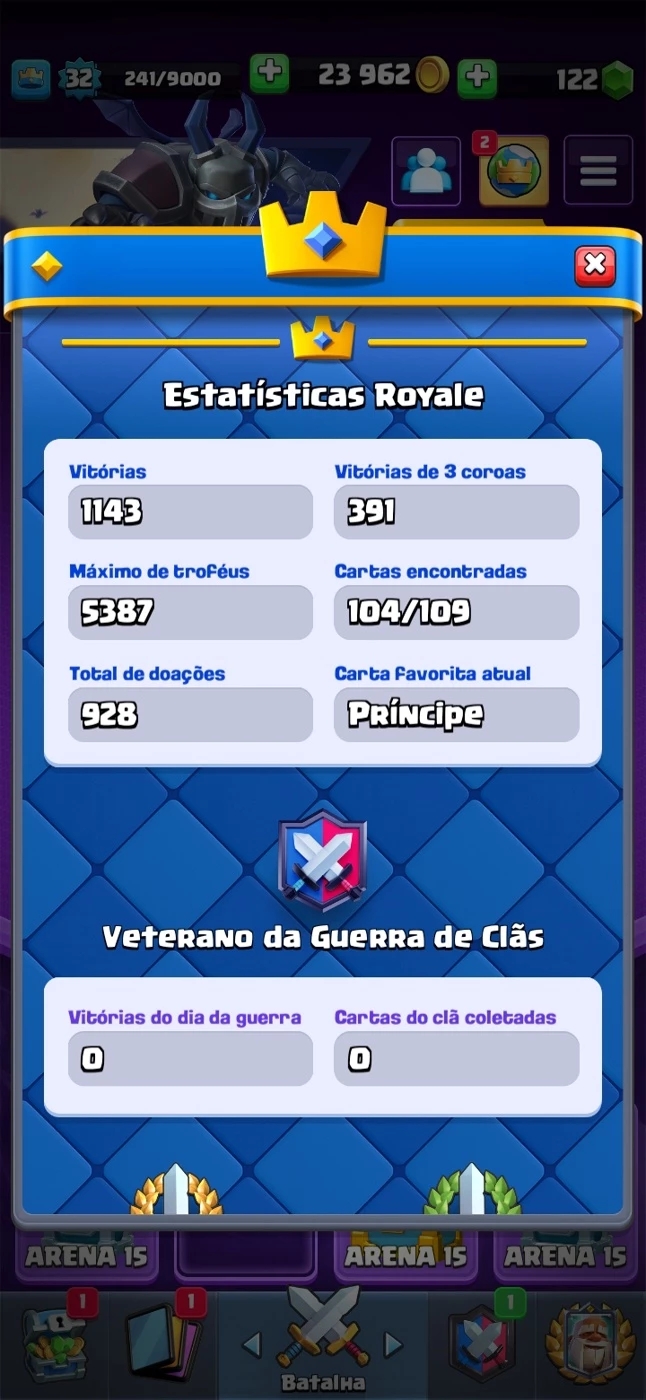Add experience via plus next to 241/9000
Viewport: 646px width, 1400px height.
(x=268, y=75)
